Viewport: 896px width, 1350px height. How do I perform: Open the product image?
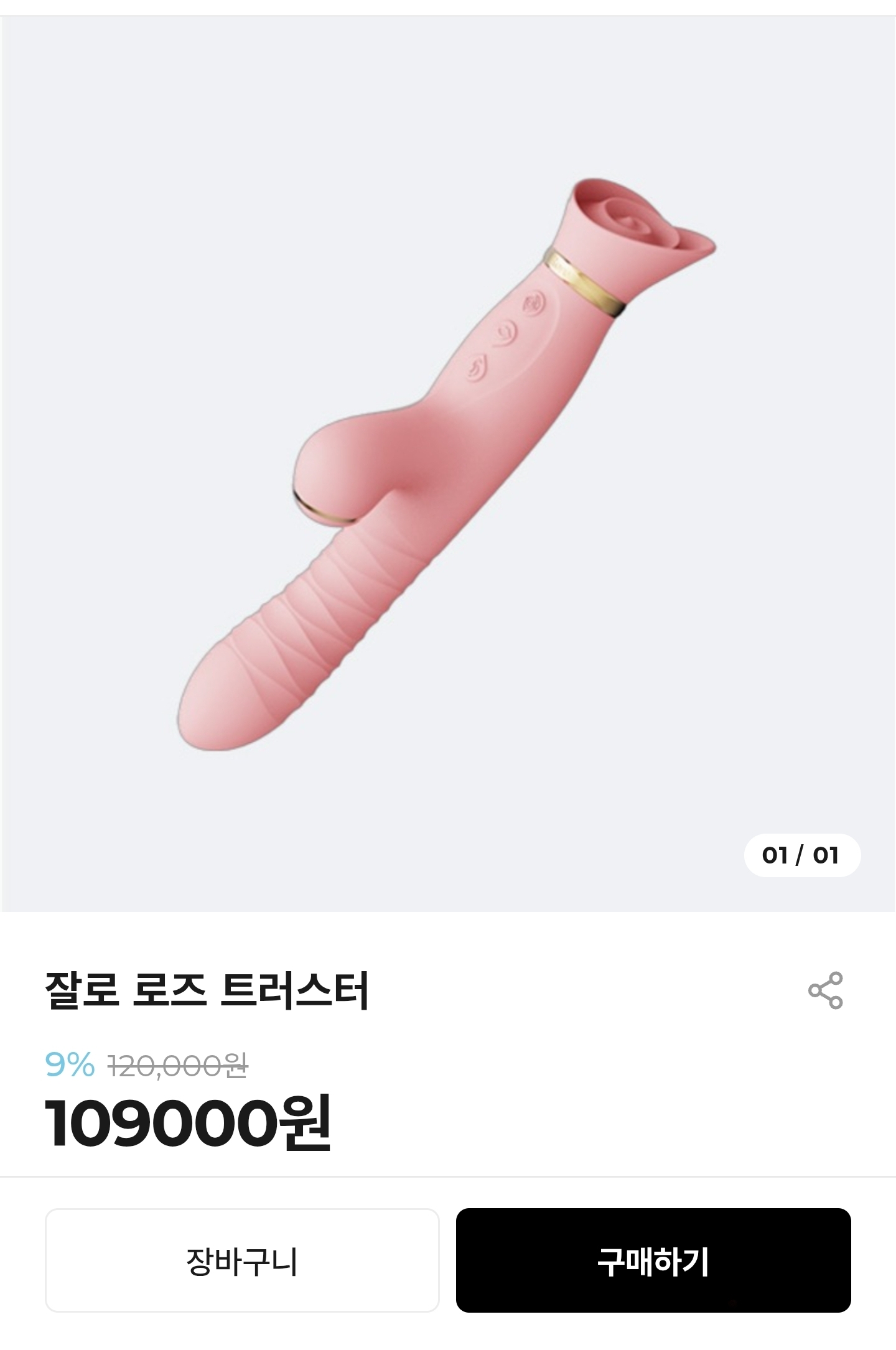[x=447, y=464]
